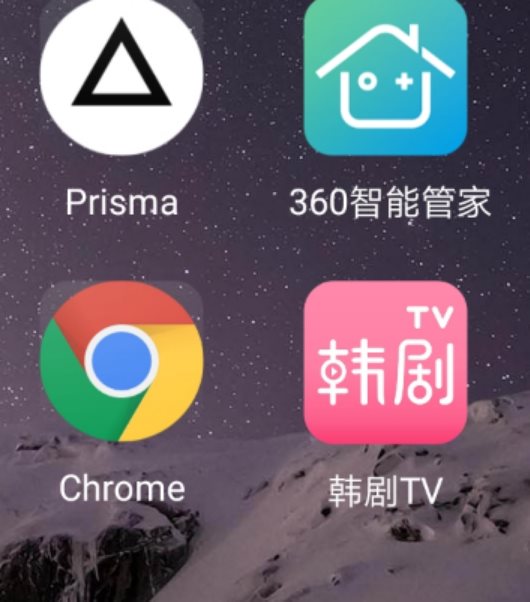Launch 360智能管家 app
The width and height of the screenshot is (530, 602).
pyautogui.click(x=386, y=76)
